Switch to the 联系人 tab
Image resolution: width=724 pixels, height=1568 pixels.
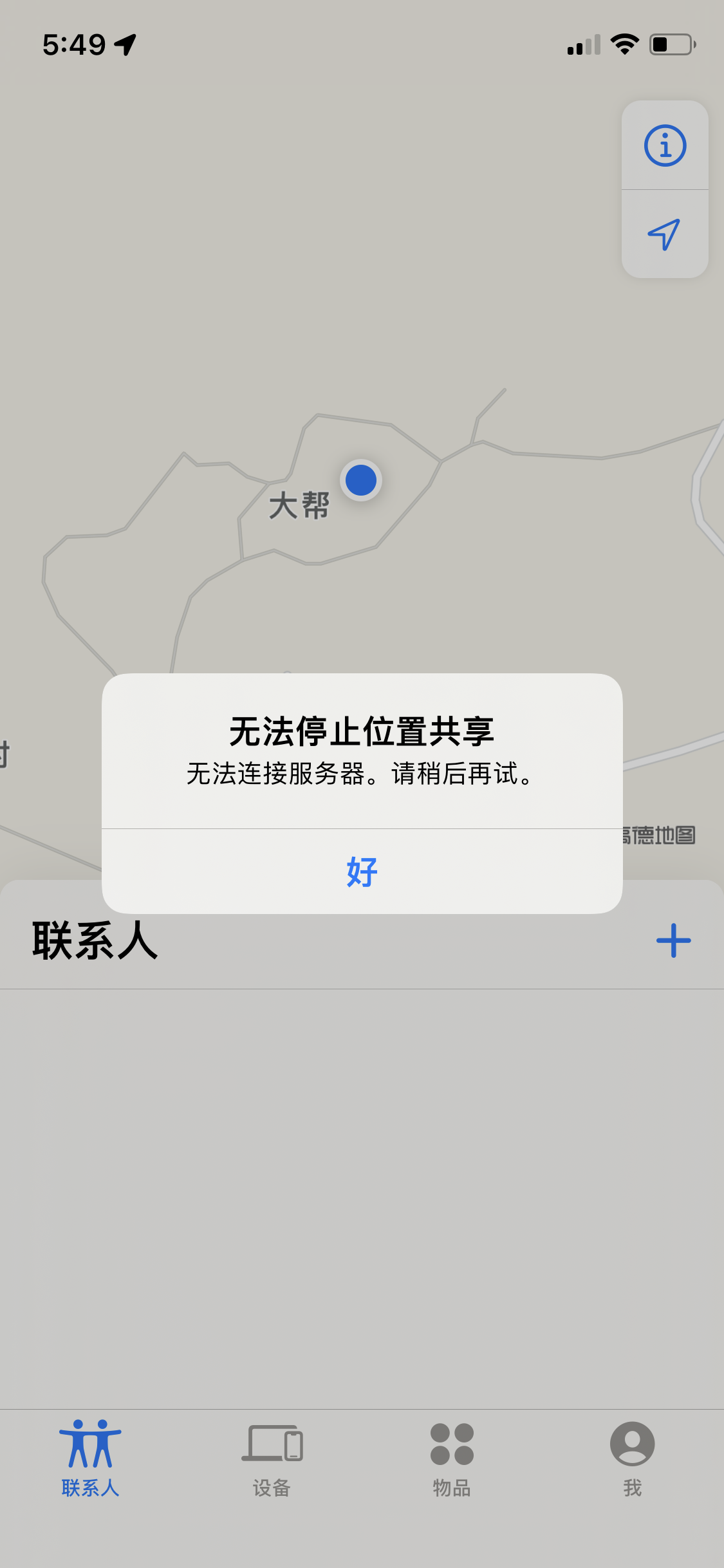coord(90,1458)
